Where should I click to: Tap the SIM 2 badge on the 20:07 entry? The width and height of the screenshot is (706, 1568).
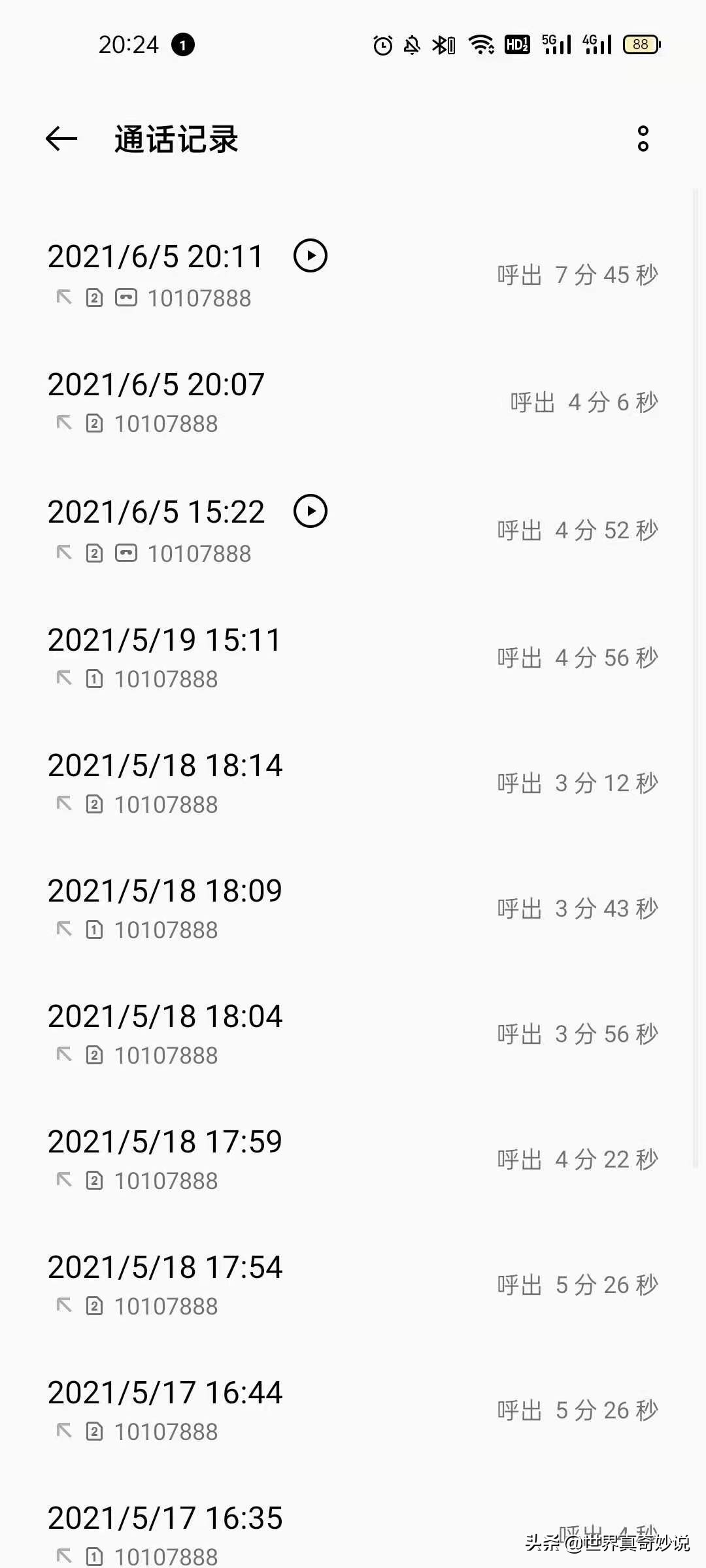pyautogui.click(x=95, y=424)
